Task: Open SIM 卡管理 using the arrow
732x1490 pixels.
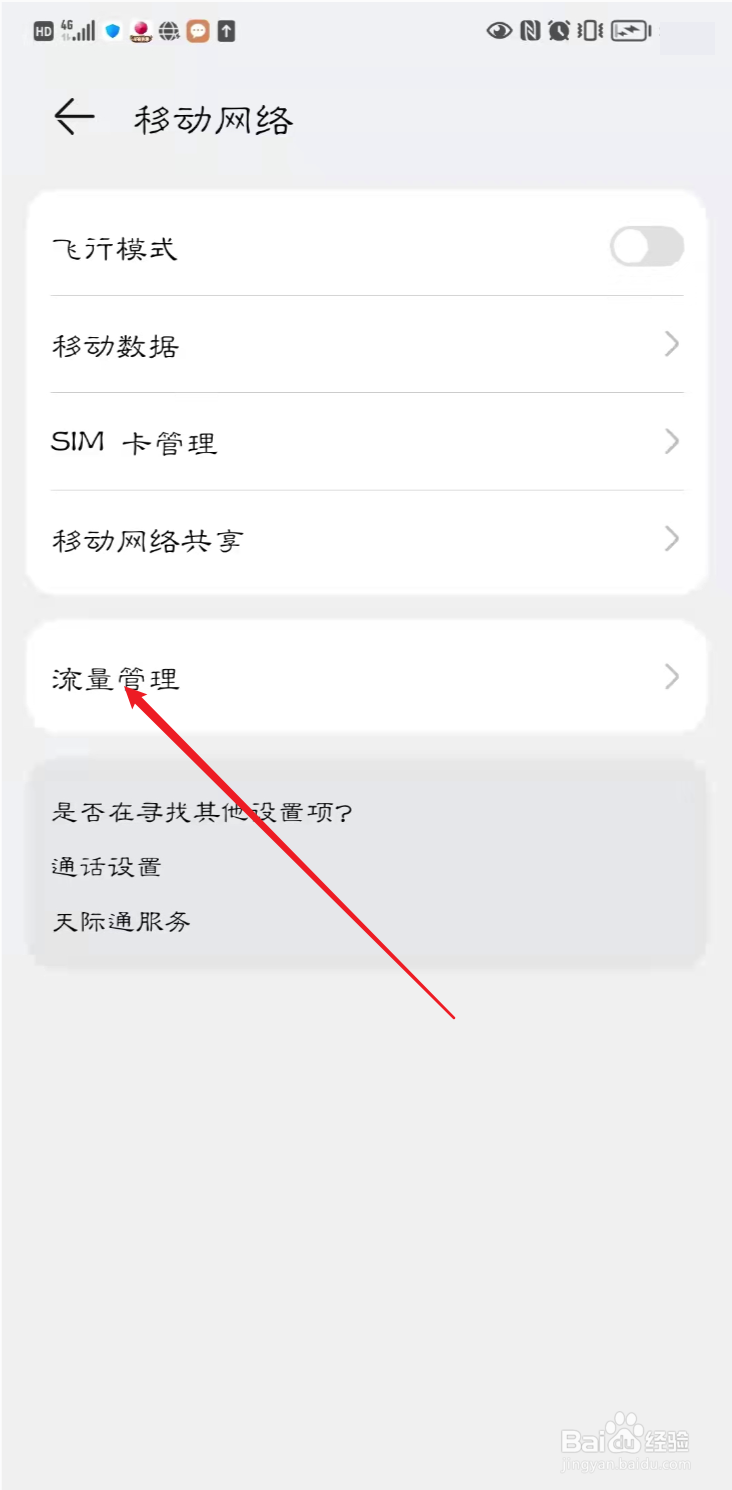Action: coord(671,442)
